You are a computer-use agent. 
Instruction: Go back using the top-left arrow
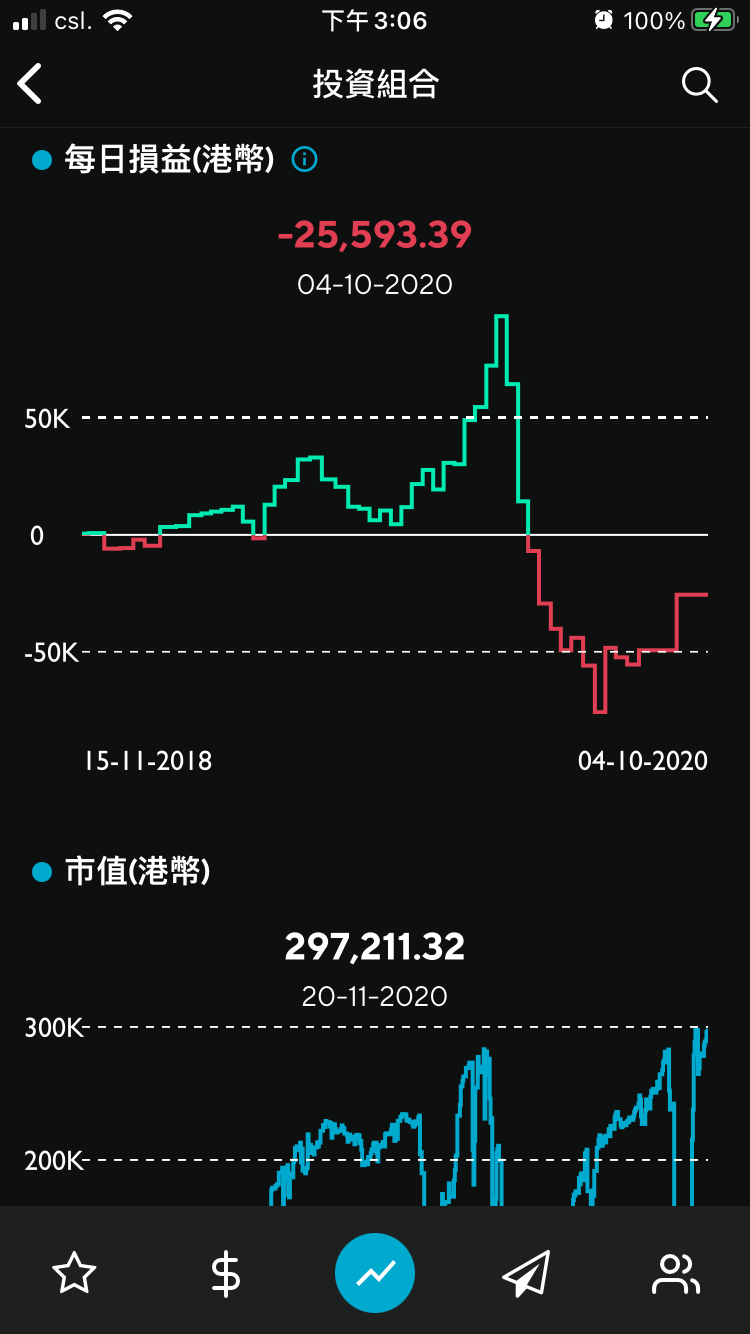[30, 84]
